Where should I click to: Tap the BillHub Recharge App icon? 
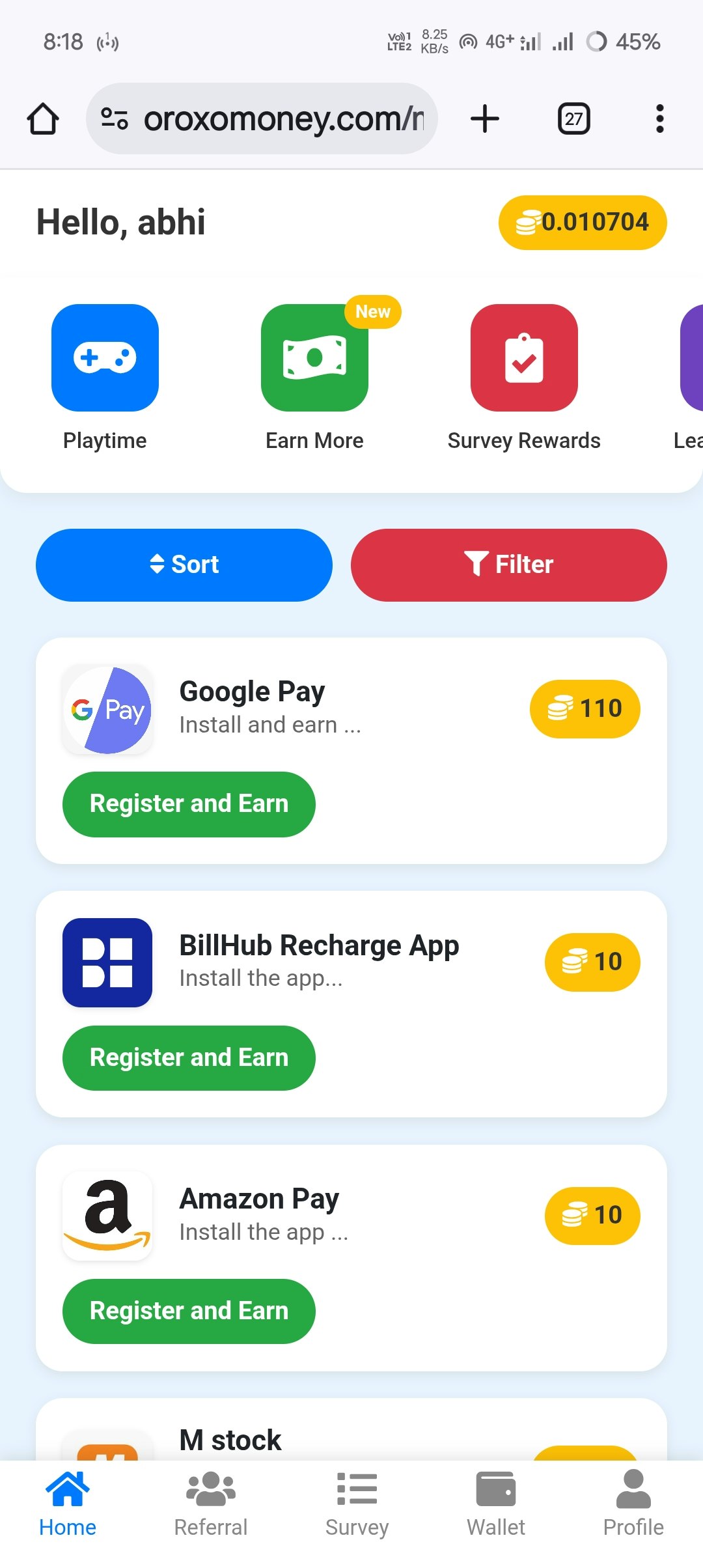(x=107, y=964)
